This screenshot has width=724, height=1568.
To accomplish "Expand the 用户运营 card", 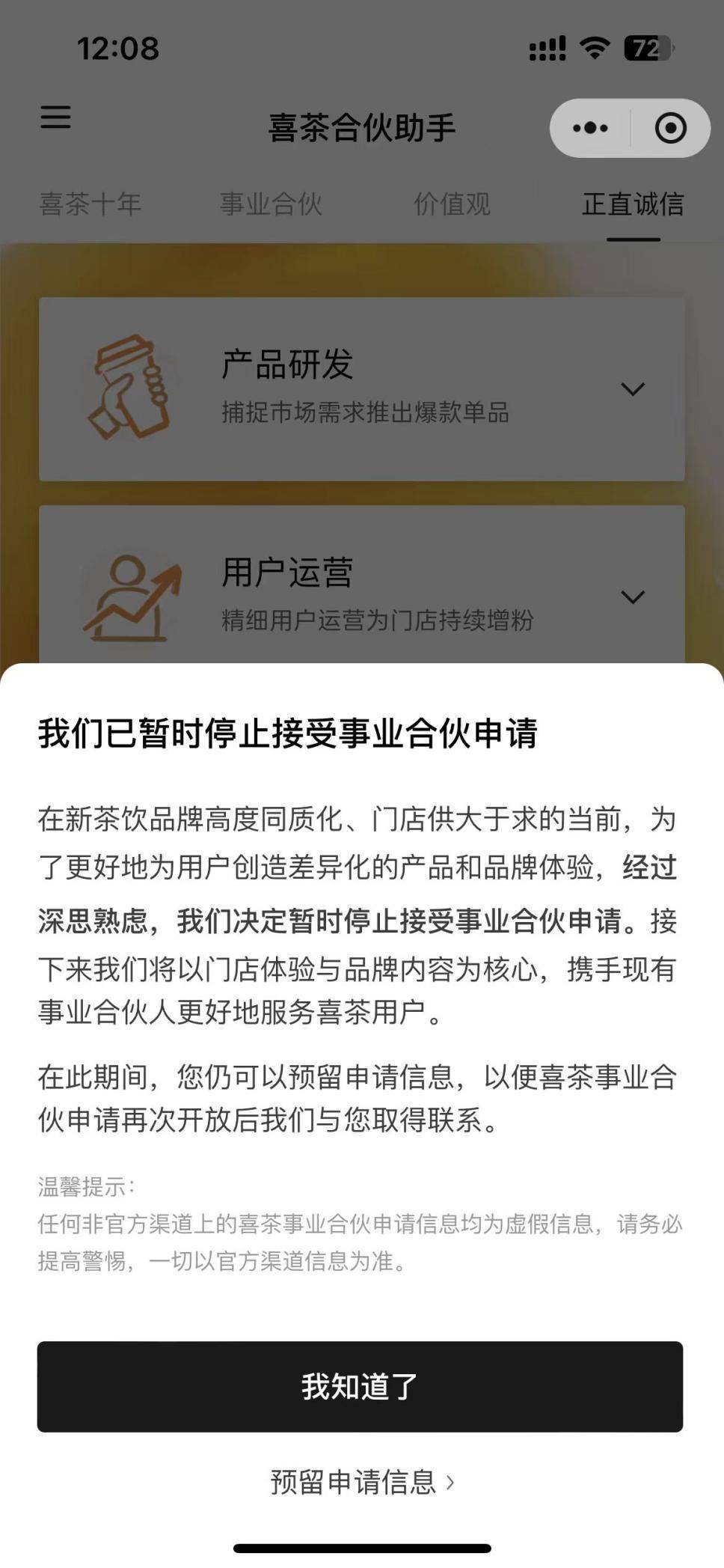I will pyautogui.click(x=633, y=597).
